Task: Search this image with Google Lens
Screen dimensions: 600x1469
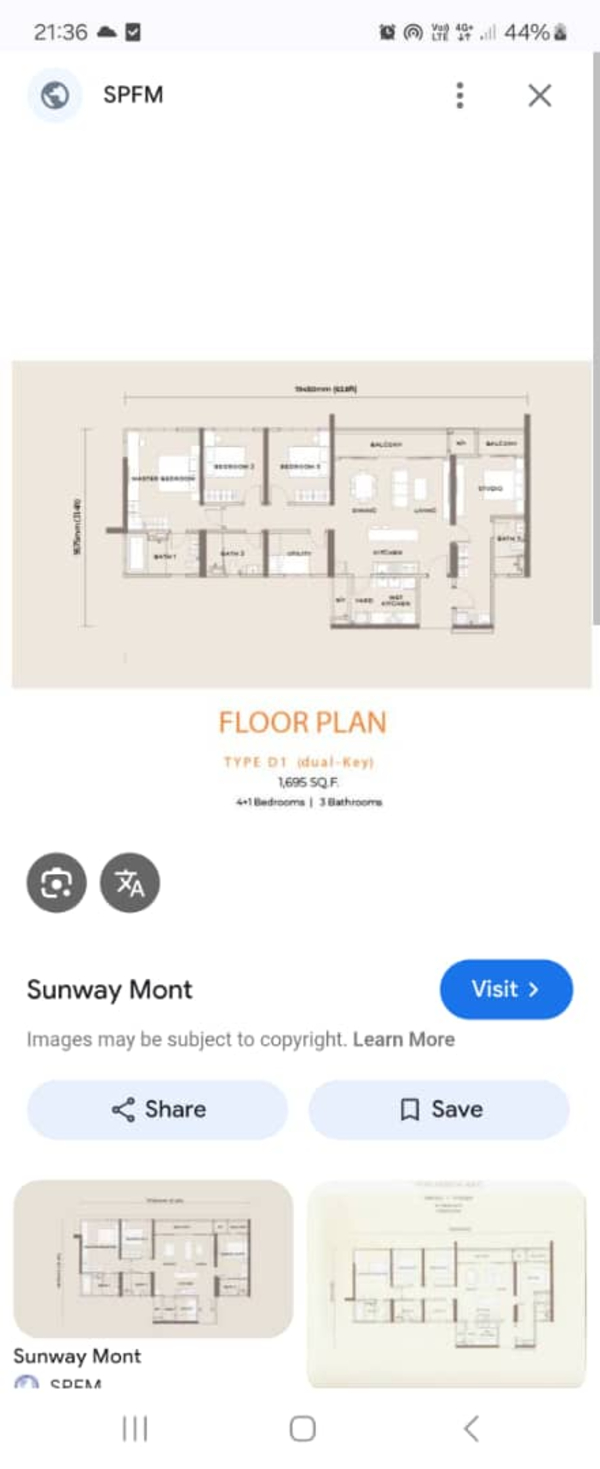Action: [x=56, y=882]
